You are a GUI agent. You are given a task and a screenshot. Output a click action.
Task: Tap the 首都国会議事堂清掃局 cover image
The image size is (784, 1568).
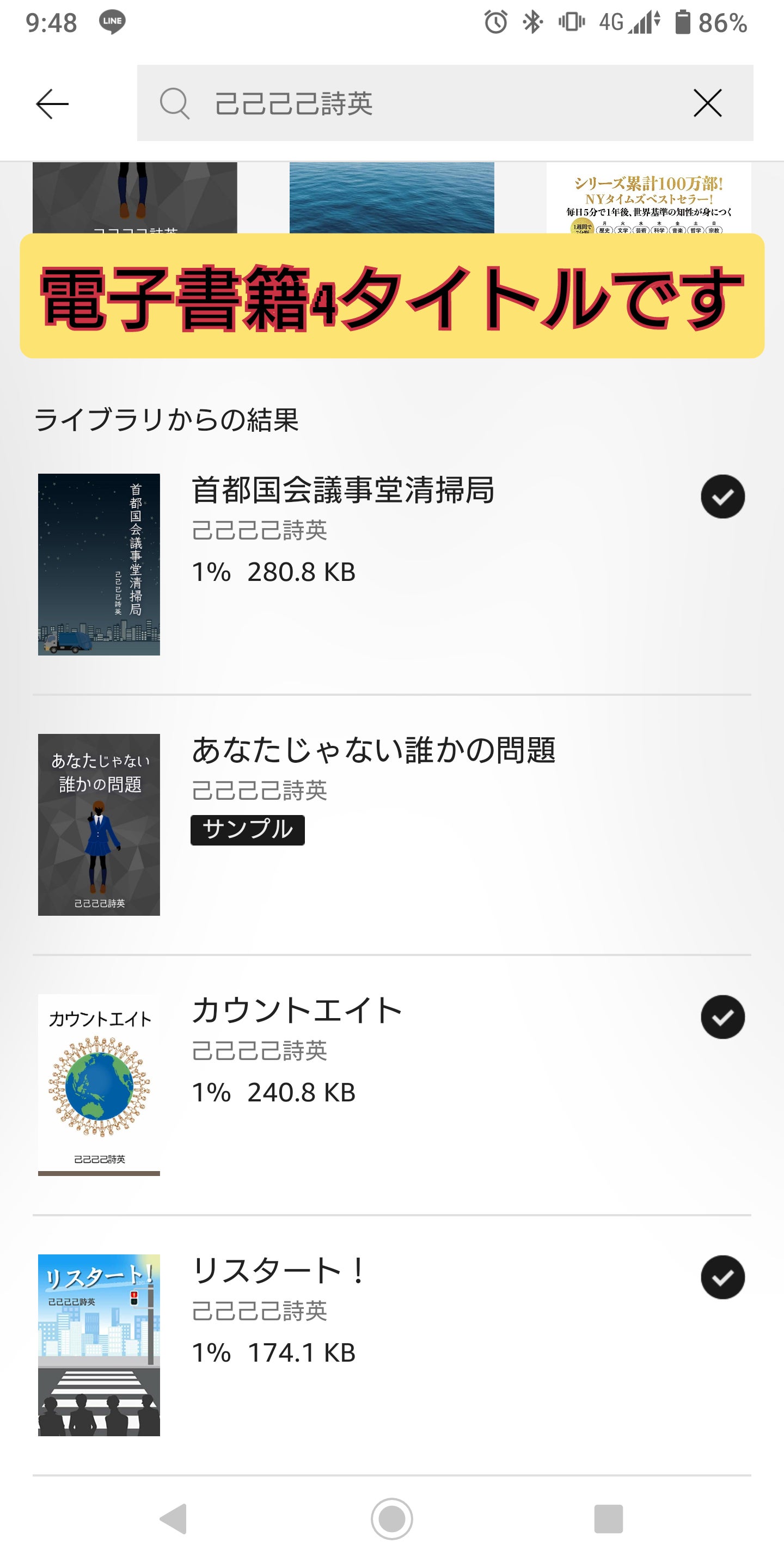[98, 566]
